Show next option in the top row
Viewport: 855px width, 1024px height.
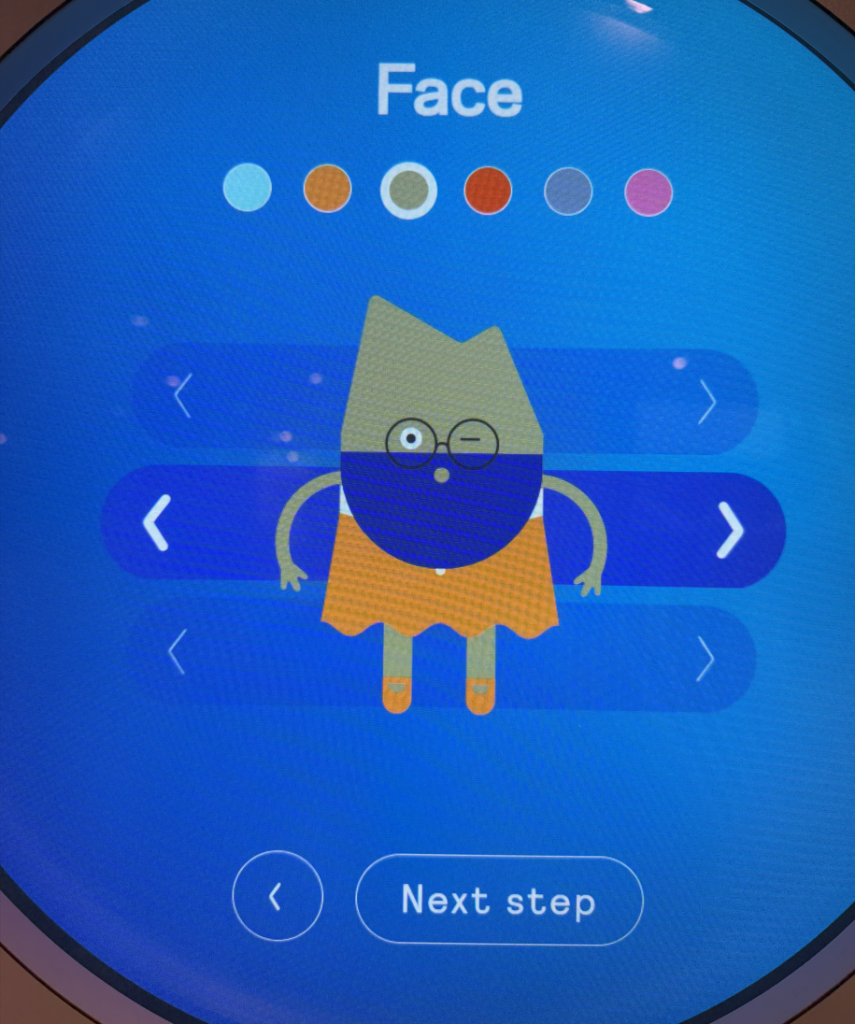tap(707, 402)
